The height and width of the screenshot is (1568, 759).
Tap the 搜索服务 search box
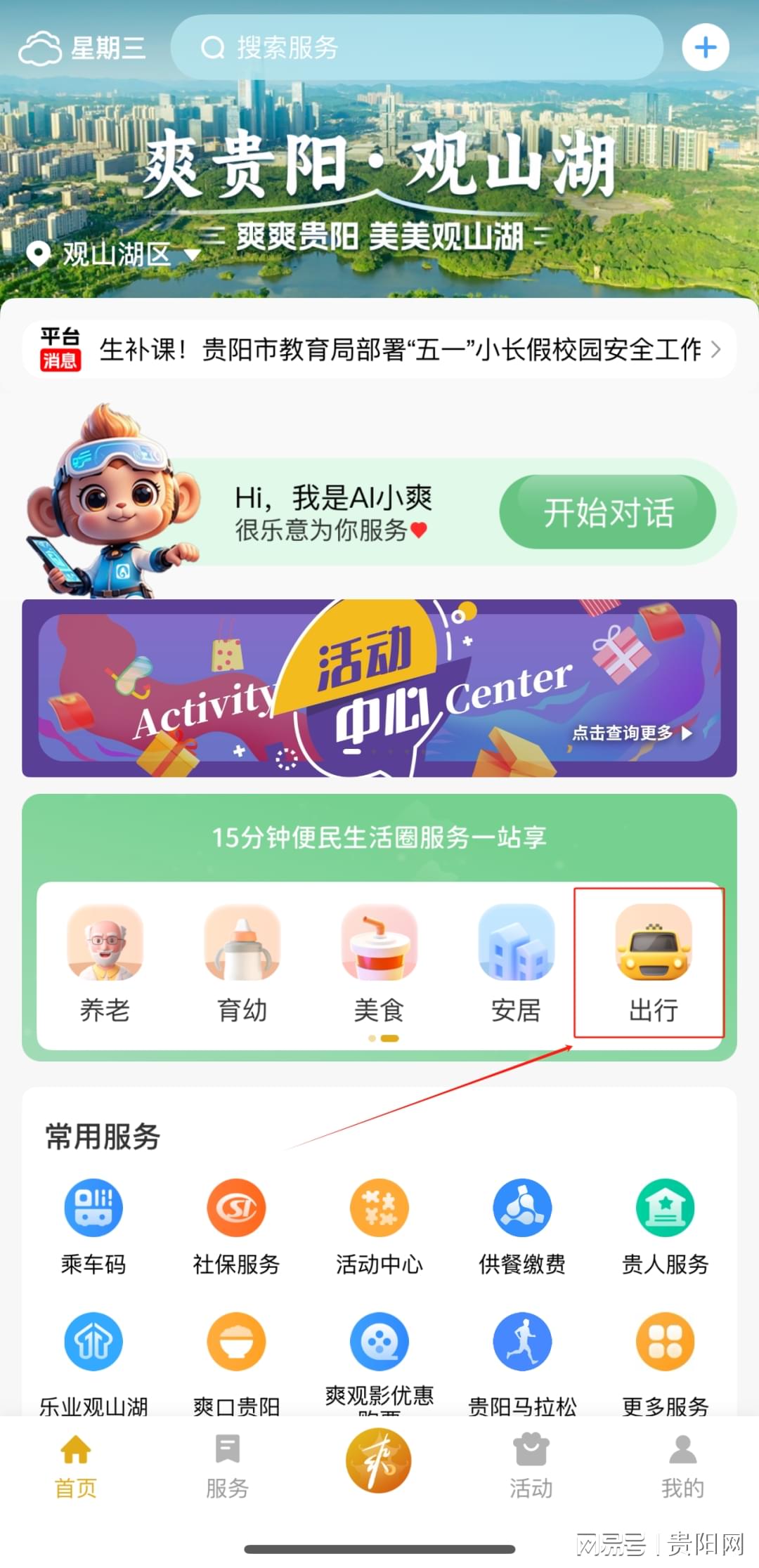tap(416, 48)
